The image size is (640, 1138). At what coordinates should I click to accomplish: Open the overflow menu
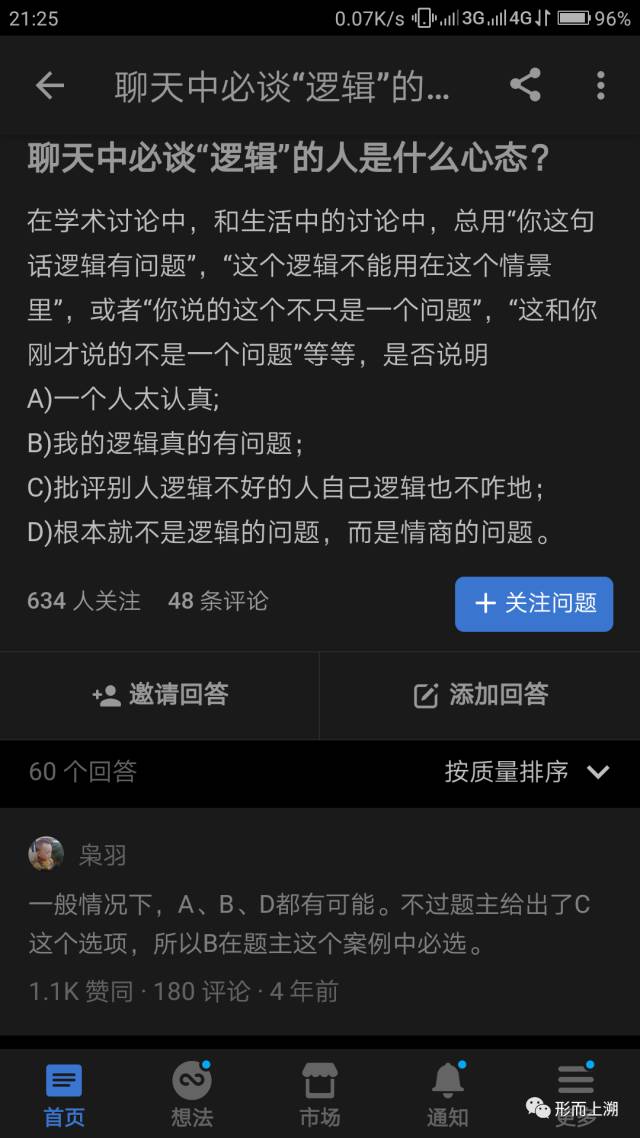coord(600,86)
